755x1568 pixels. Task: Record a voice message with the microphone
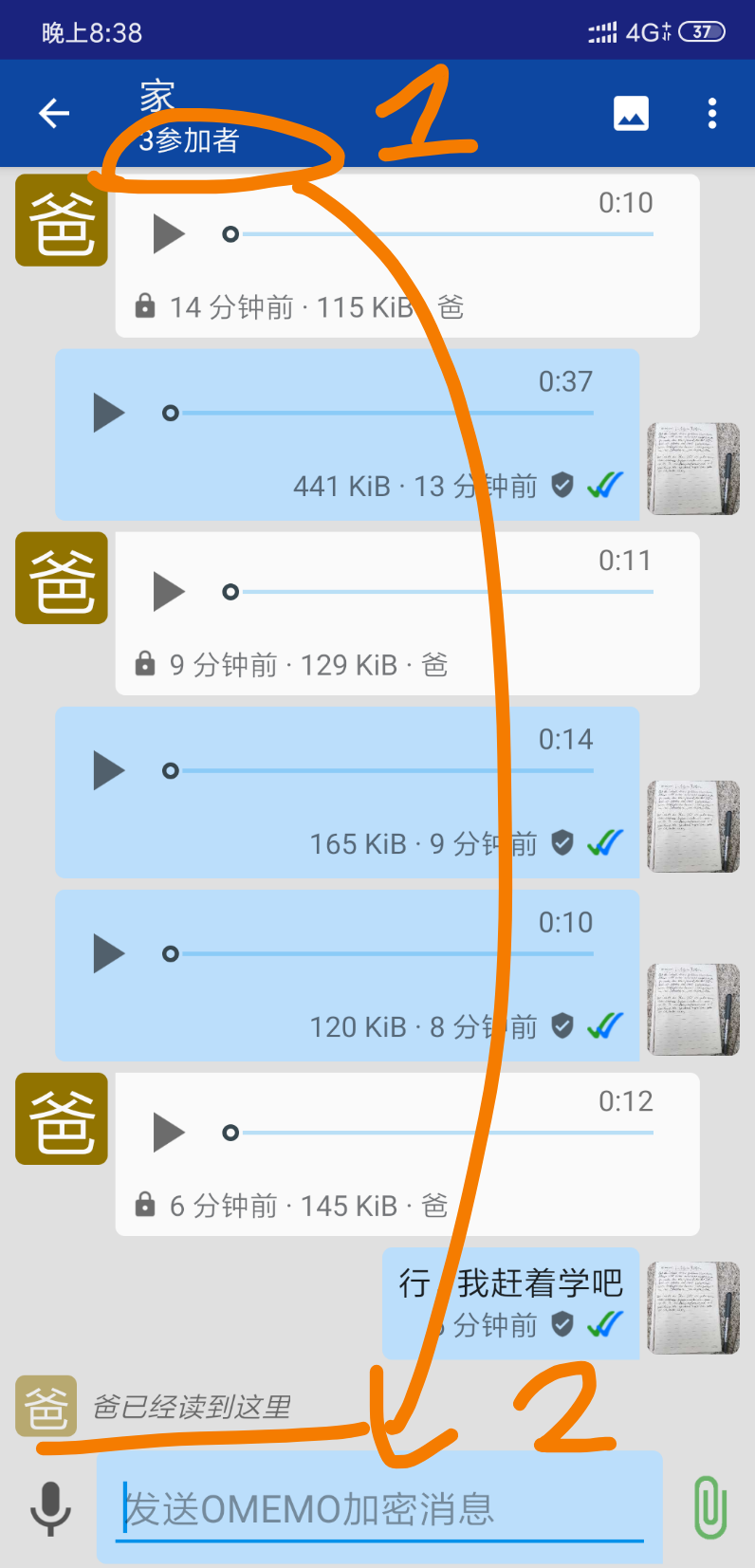tap(50, 1507)
